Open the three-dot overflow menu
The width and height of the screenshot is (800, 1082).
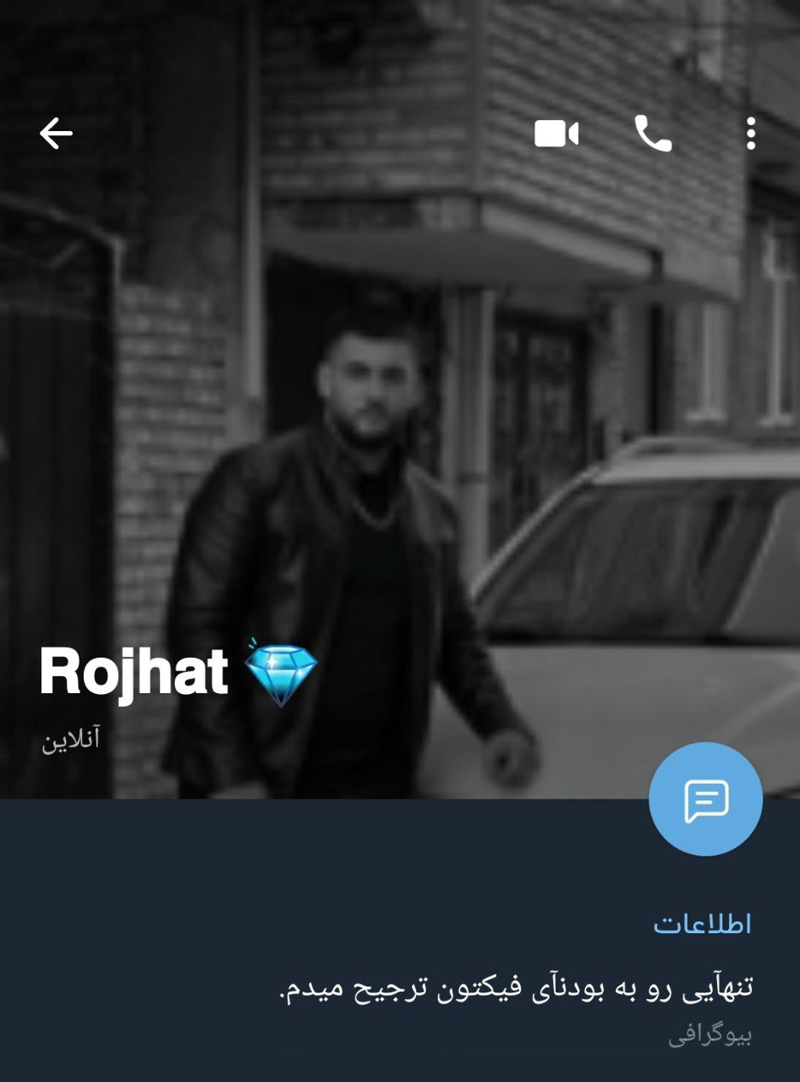[x=750, y=133]
